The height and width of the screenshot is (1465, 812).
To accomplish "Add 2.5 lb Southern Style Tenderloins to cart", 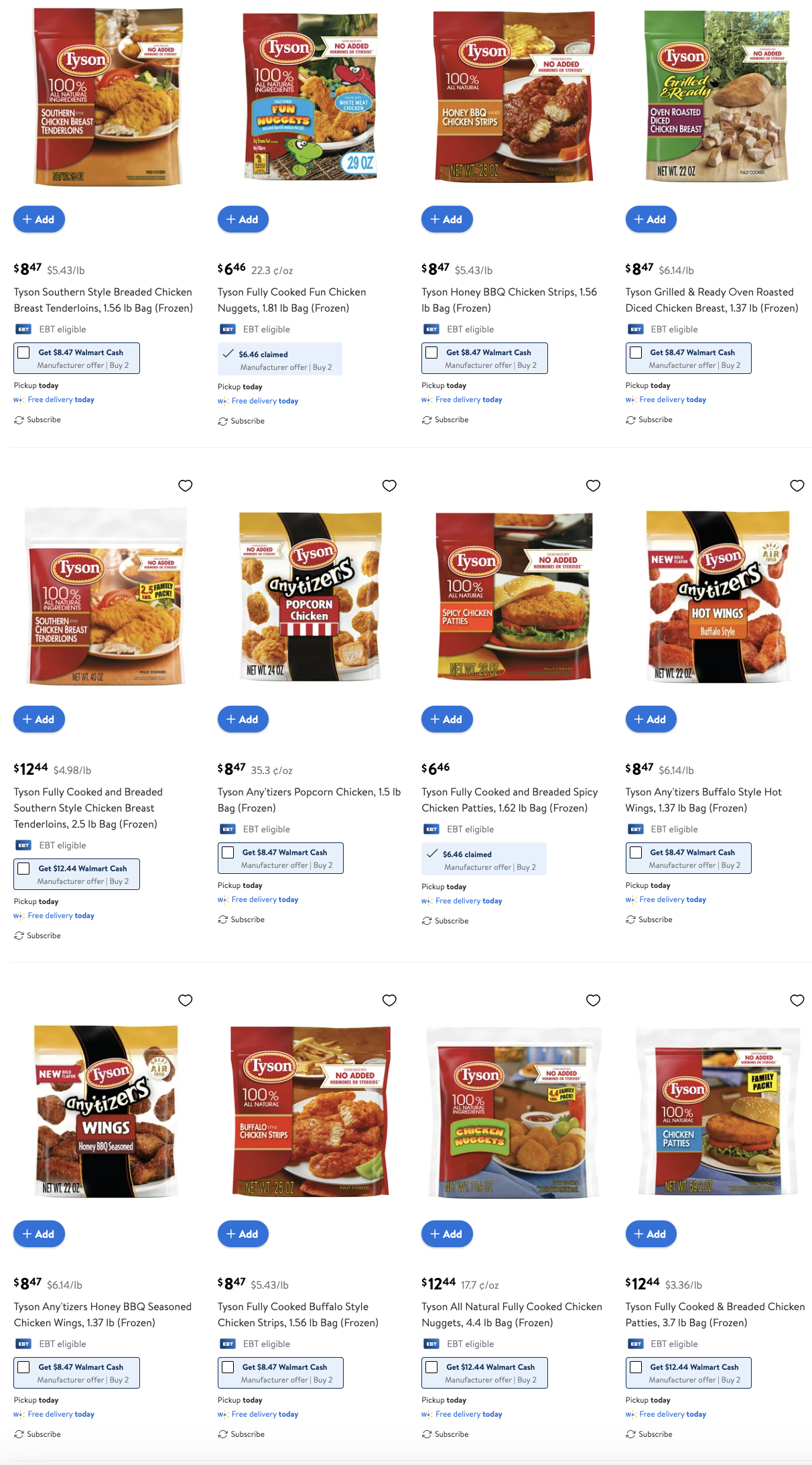I will click(x=39, y=719).
